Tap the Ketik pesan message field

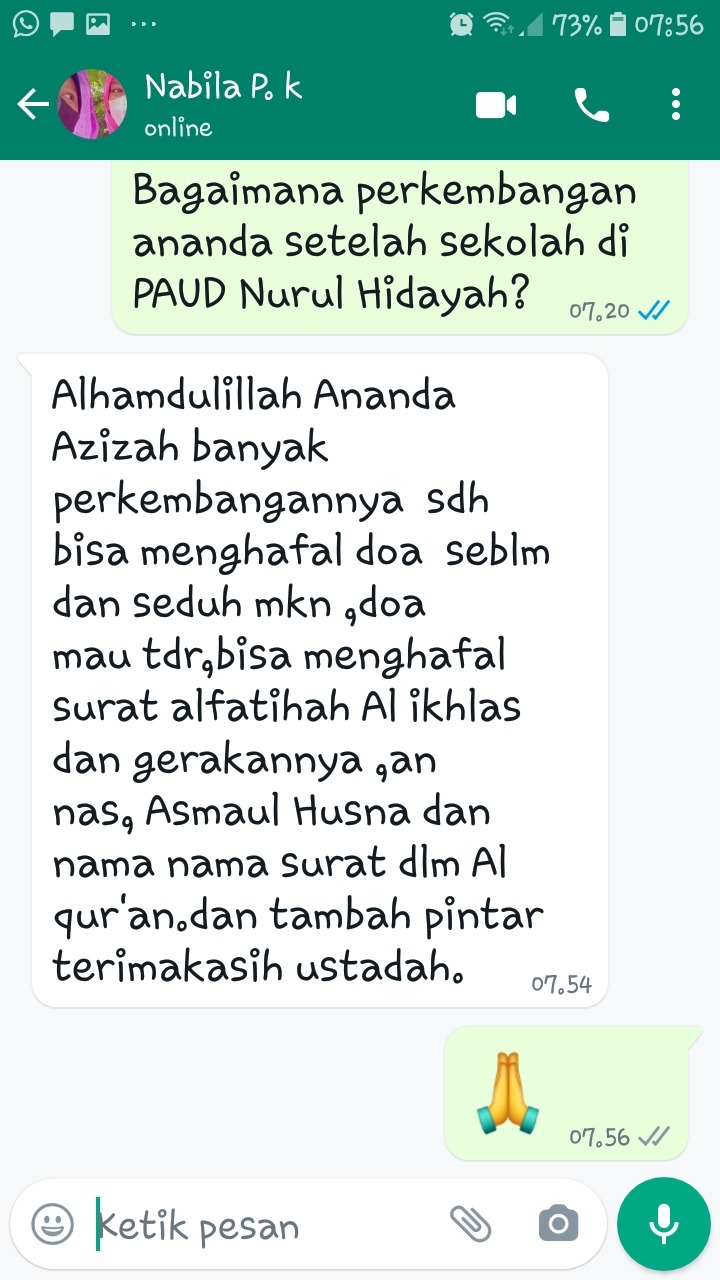[x=260, y=1225]
